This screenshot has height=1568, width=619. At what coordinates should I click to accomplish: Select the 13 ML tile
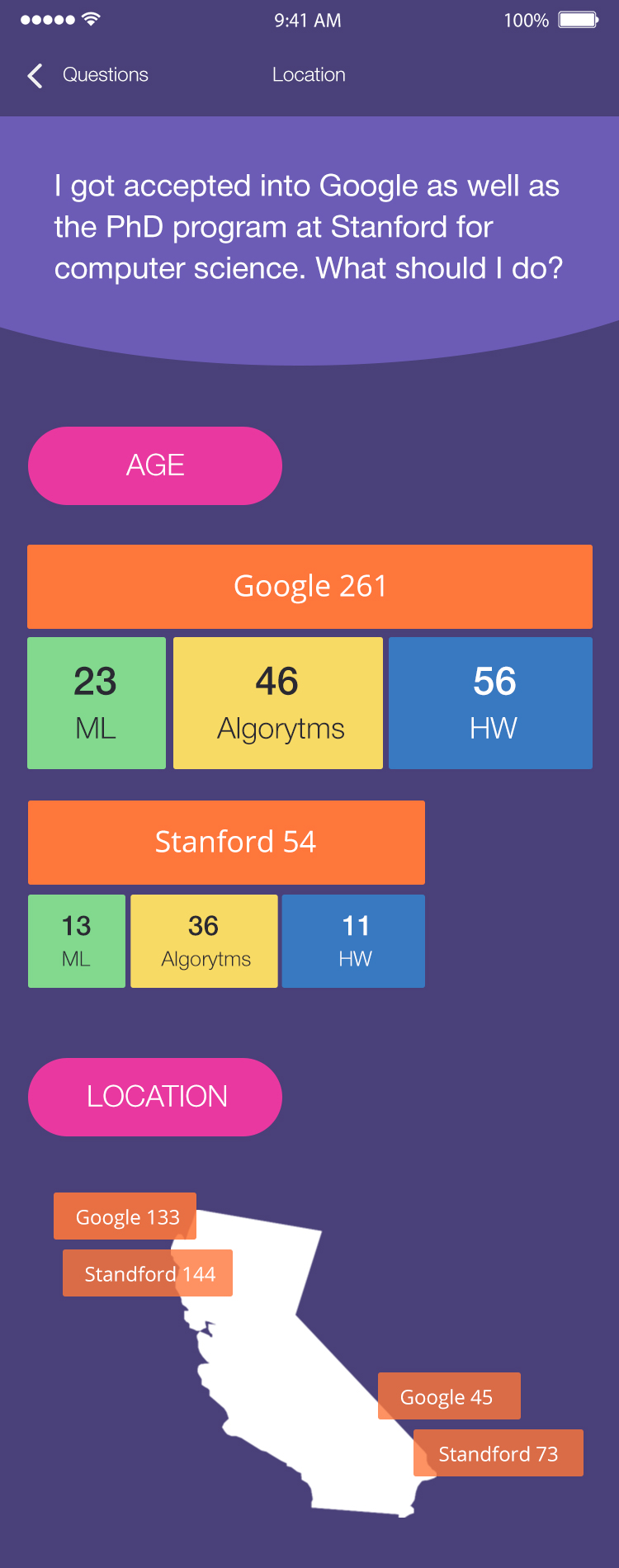tap(77, 942)
